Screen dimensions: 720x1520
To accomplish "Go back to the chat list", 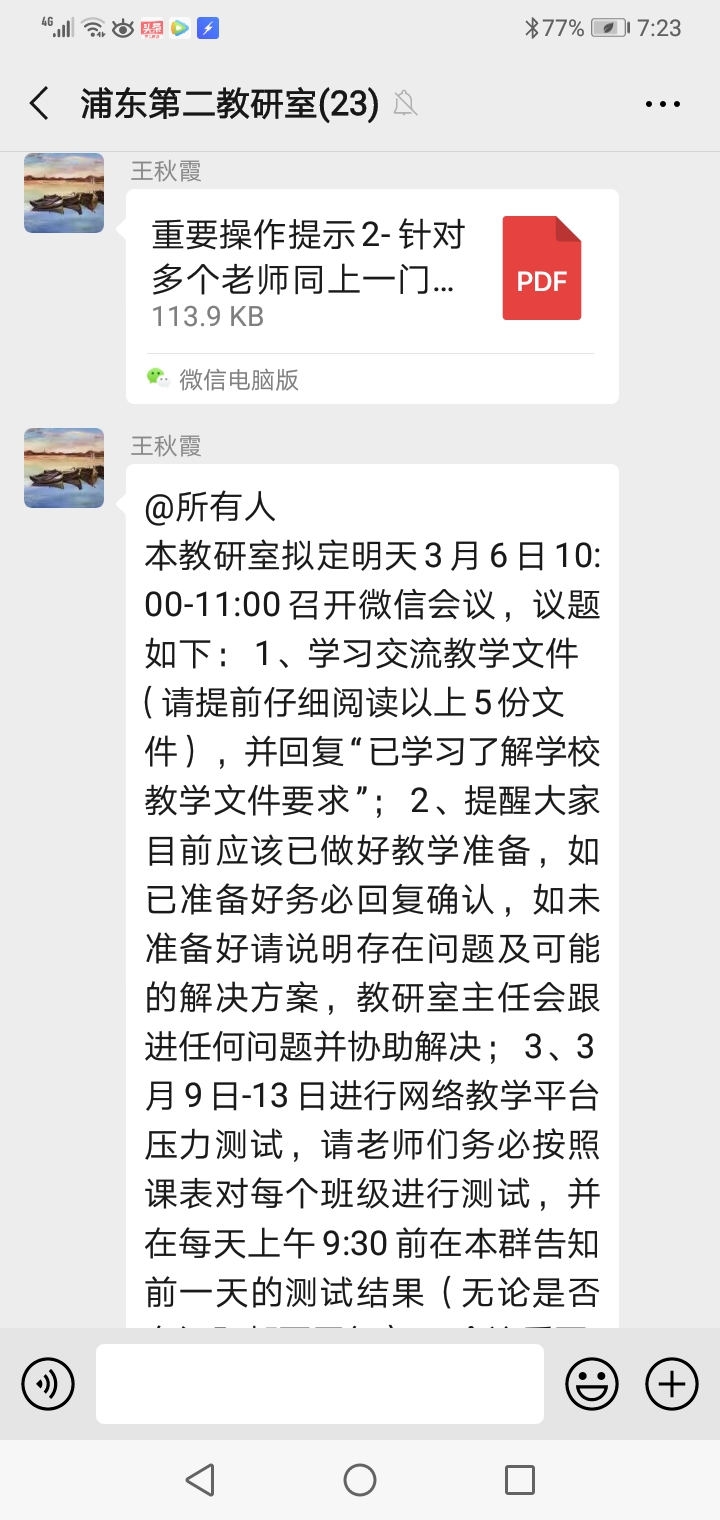I will [x=40, y=104].
